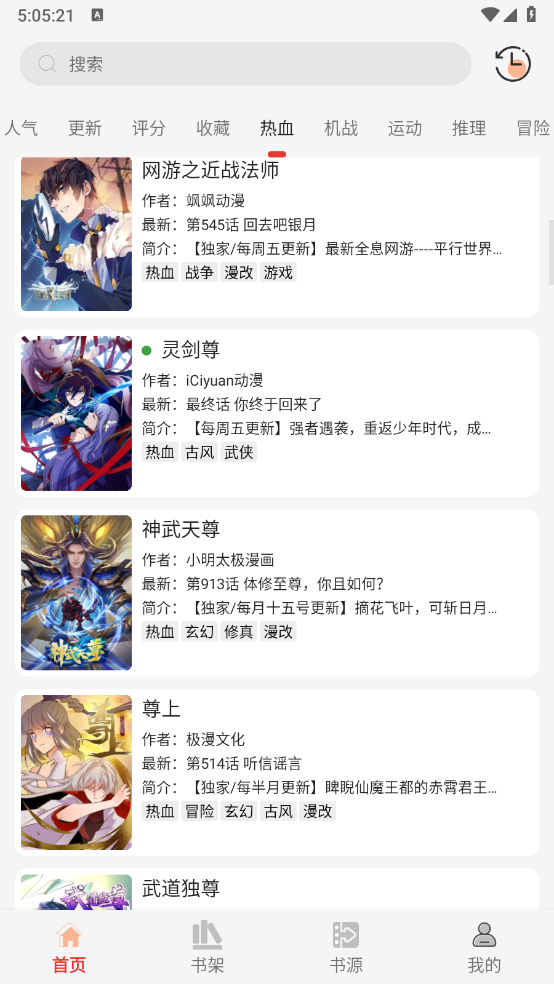The width and height of the screenshot is (554, 984).
Task: Go to the 书源 sources tab
Action: [x=346, y=948]
